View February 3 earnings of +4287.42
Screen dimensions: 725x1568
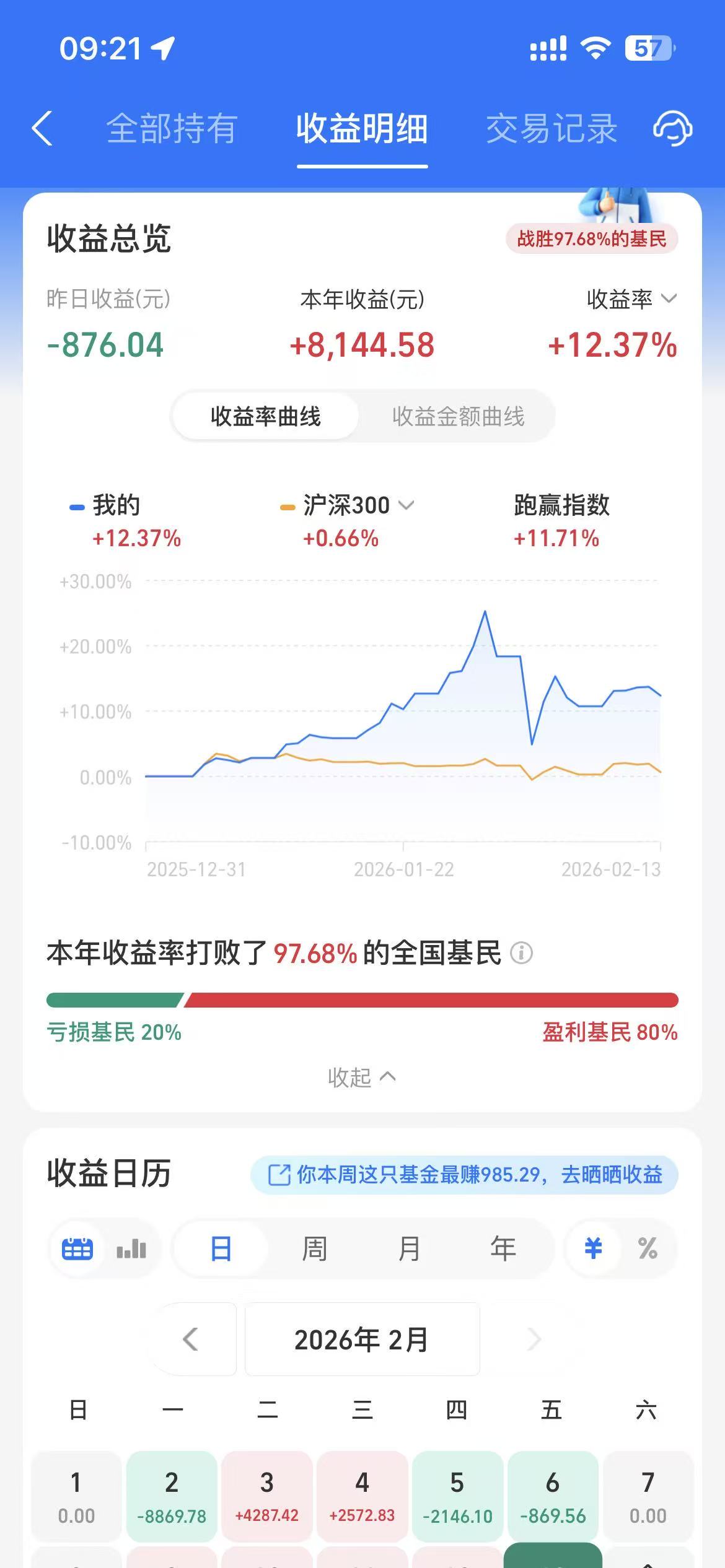[267, 1496]
